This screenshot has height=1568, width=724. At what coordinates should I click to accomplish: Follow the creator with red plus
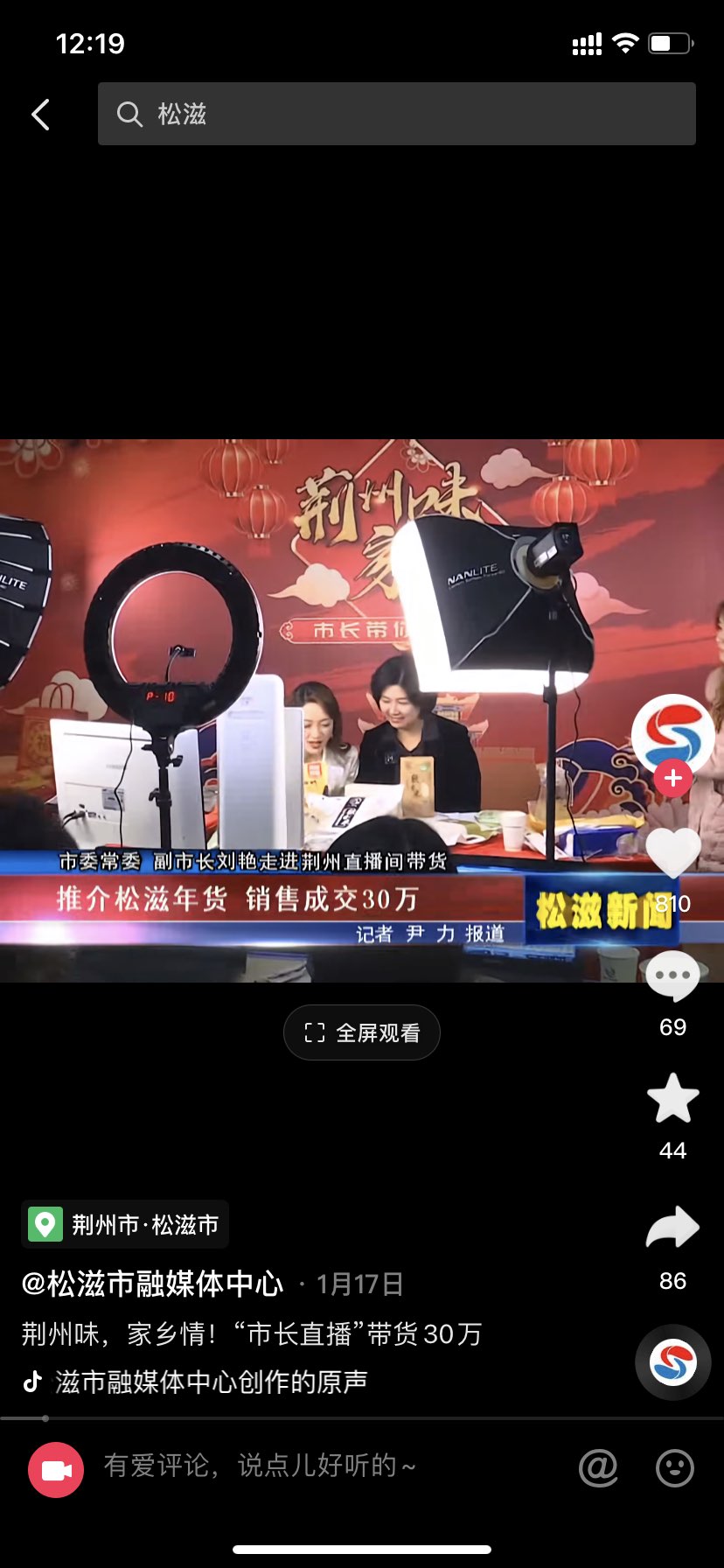pyautogui.click(x=672, y=778)
